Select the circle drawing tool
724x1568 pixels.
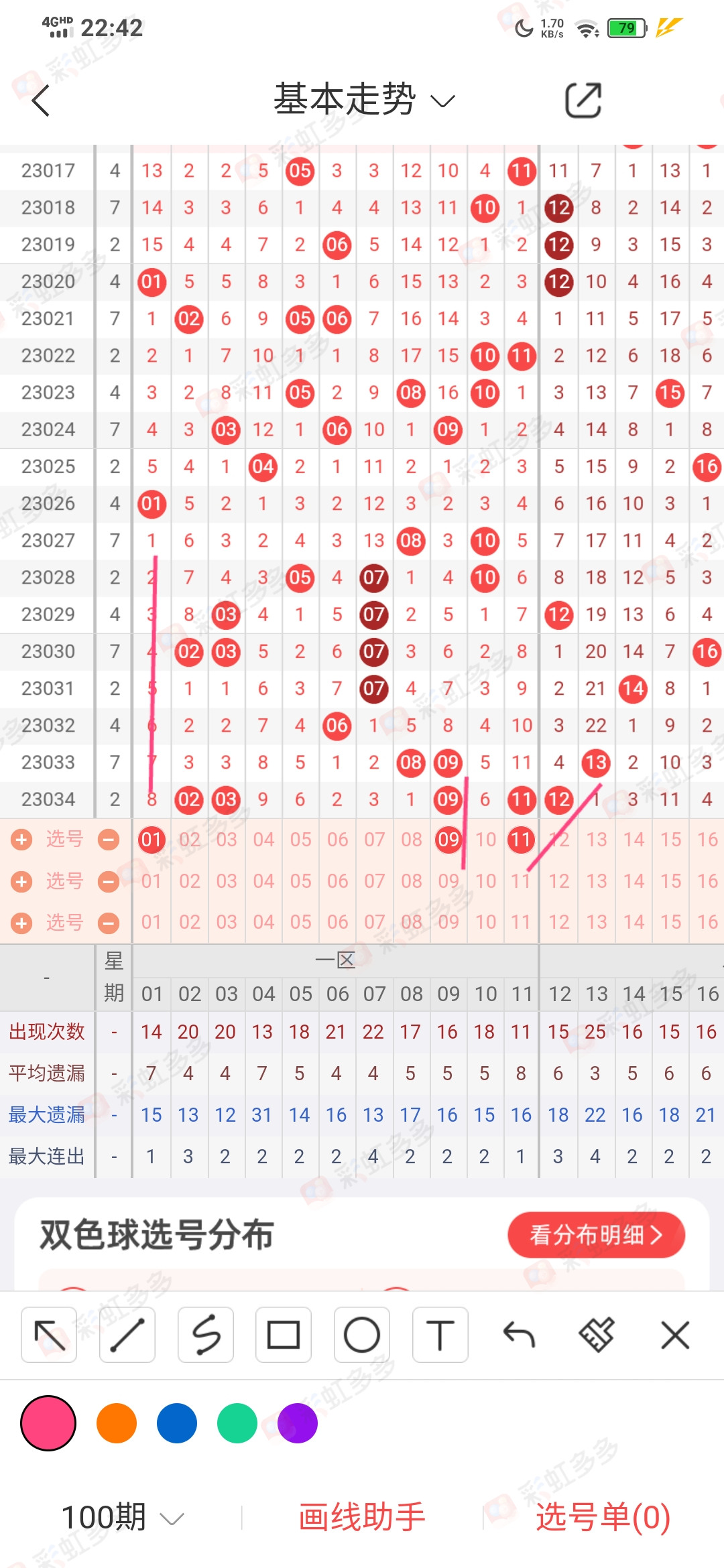pyautogui.click(x=362, y=1335)
